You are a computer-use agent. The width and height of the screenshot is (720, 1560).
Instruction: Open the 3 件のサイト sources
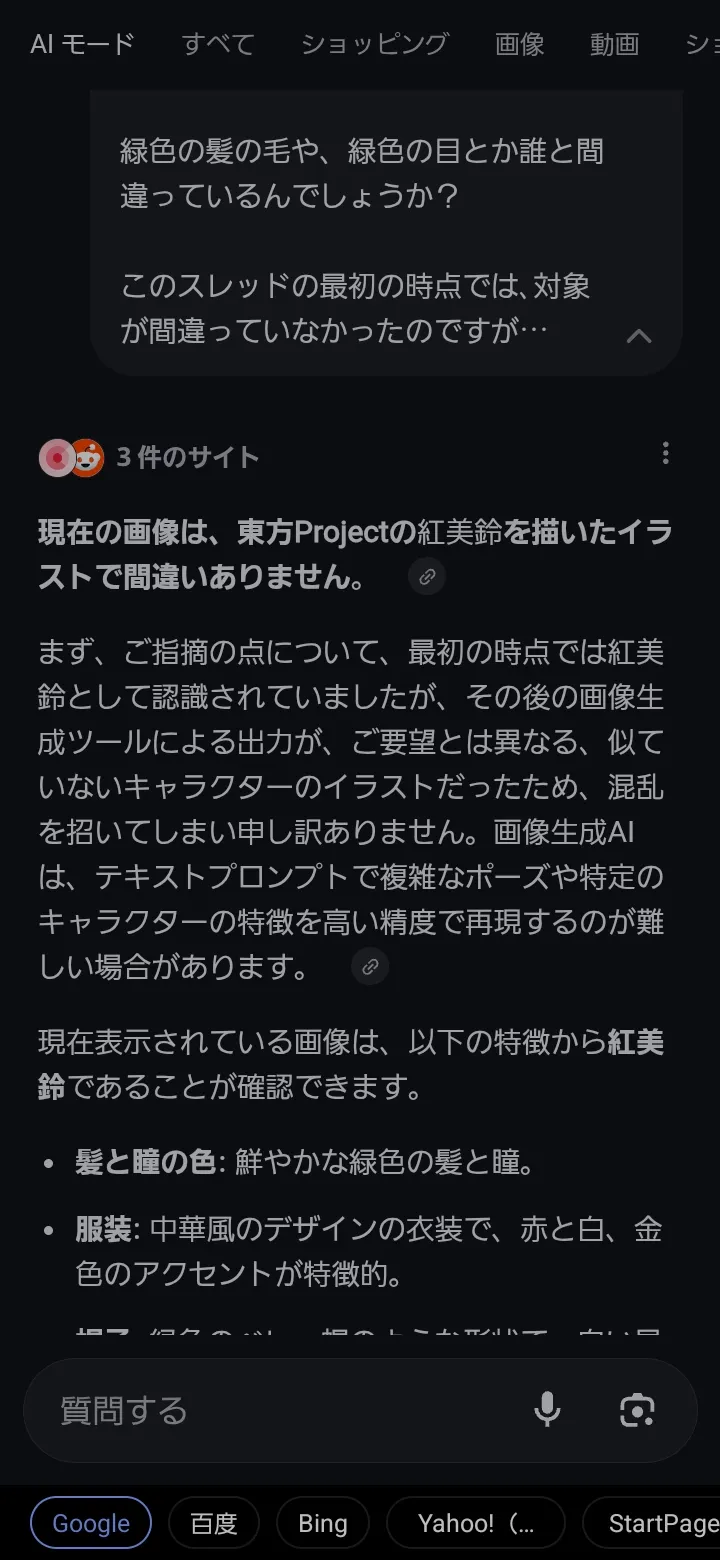(150, 457)
